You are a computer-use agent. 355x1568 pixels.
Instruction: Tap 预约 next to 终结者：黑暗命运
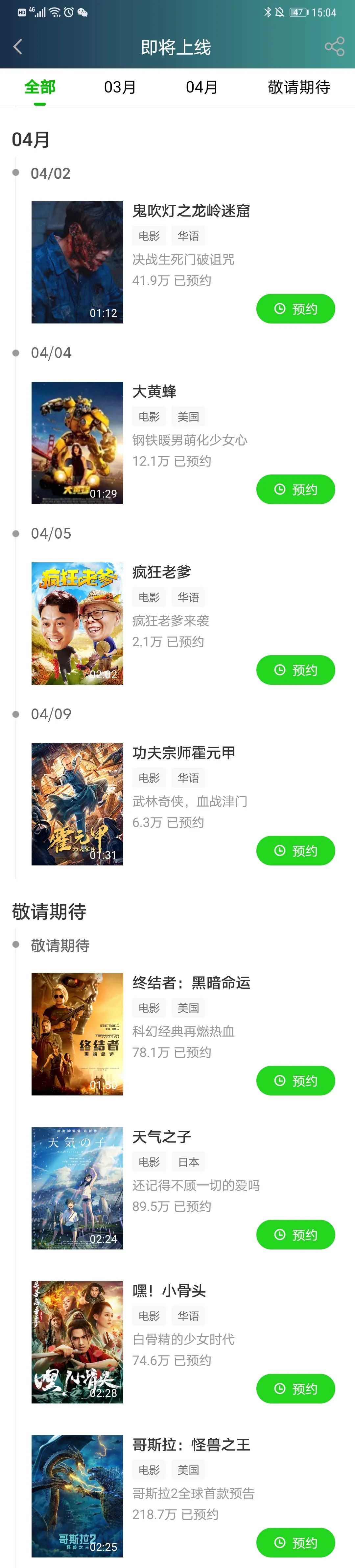(296, 1081)
